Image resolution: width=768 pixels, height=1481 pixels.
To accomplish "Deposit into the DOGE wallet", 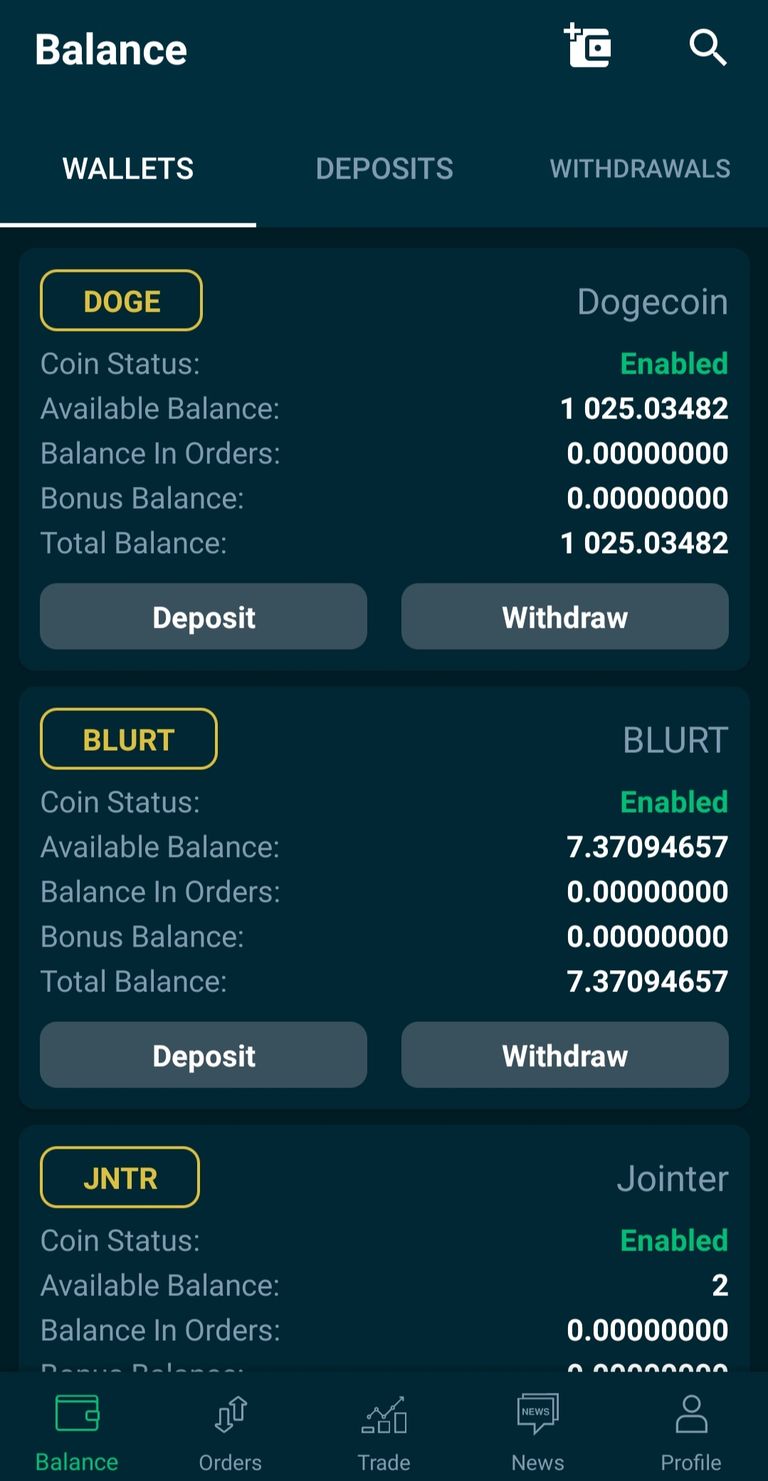I will coord(204,617).
